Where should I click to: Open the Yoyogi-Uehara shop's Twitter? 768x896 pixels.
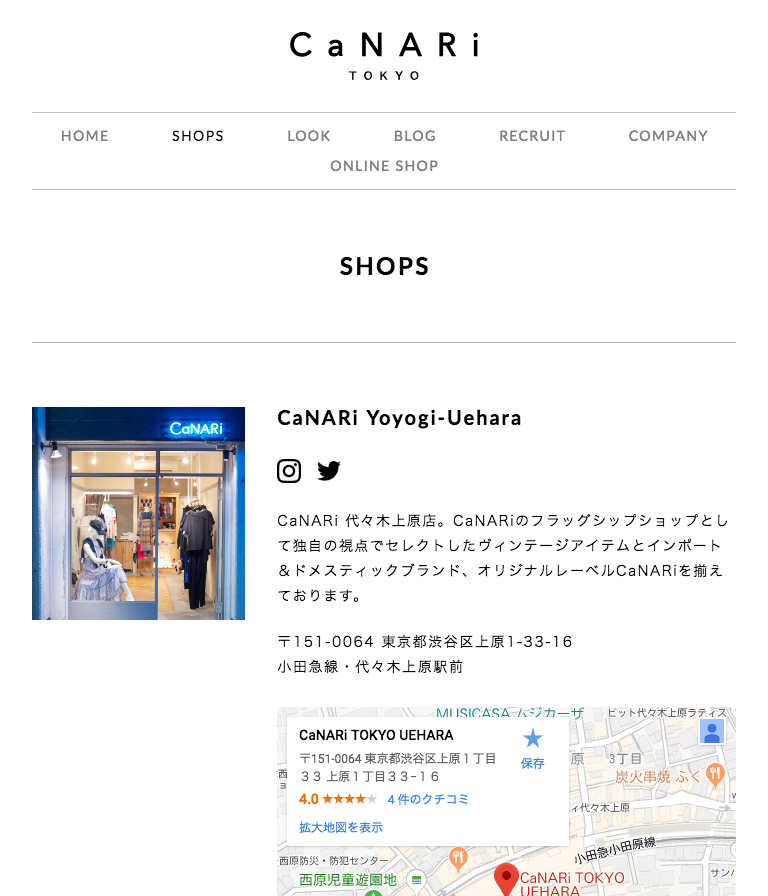coord(329,471)
